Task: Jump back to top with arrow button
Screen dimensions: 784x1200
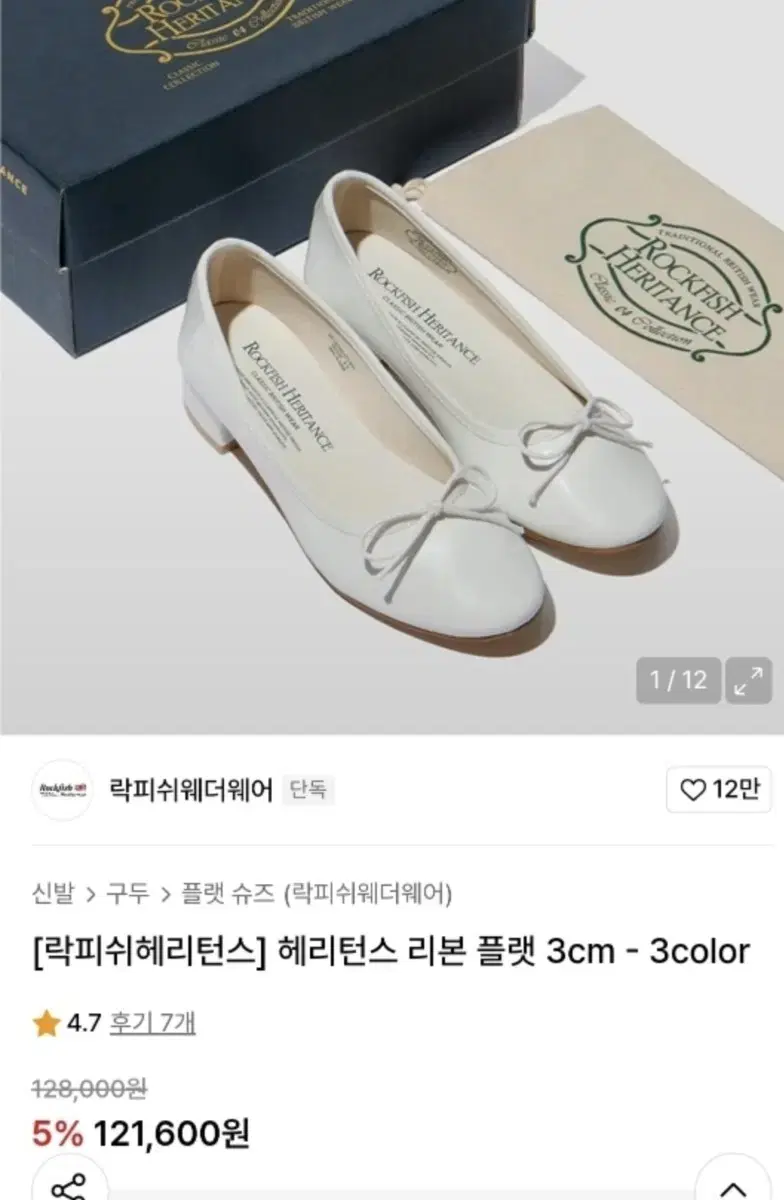Action: (x=732, y=1187)
